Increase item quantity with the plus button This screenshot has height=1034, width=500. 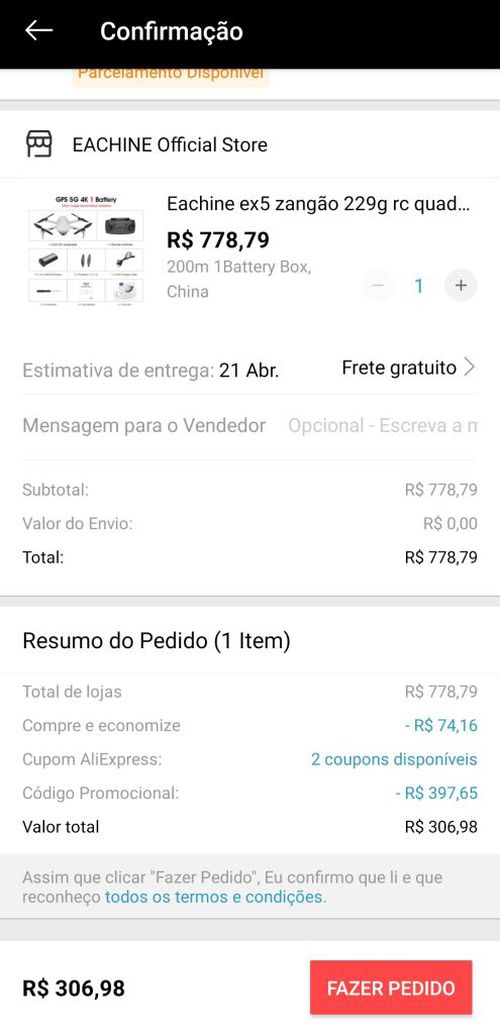[x=460, y=286]
